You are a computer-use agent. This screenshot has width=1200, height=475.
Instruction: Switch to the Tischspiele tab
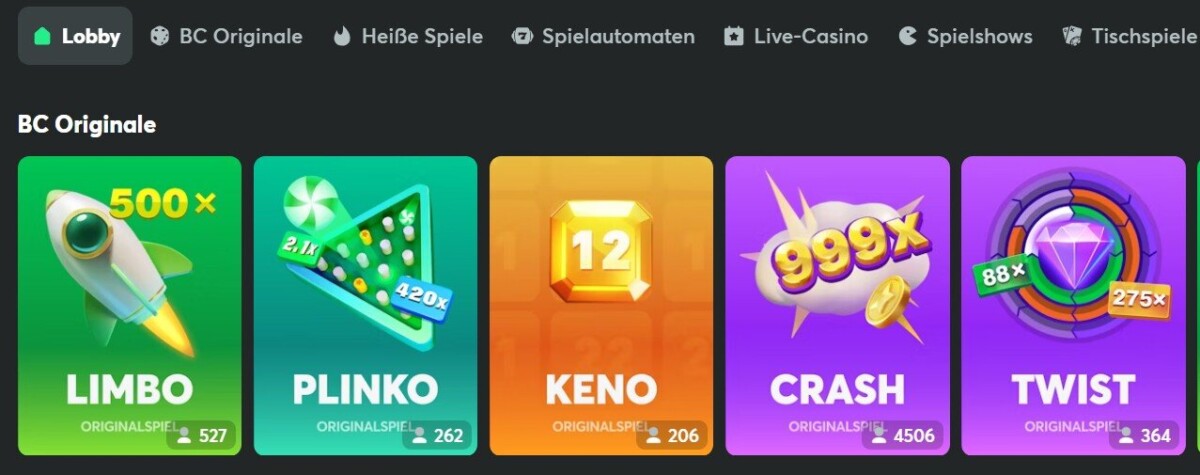1130,37
